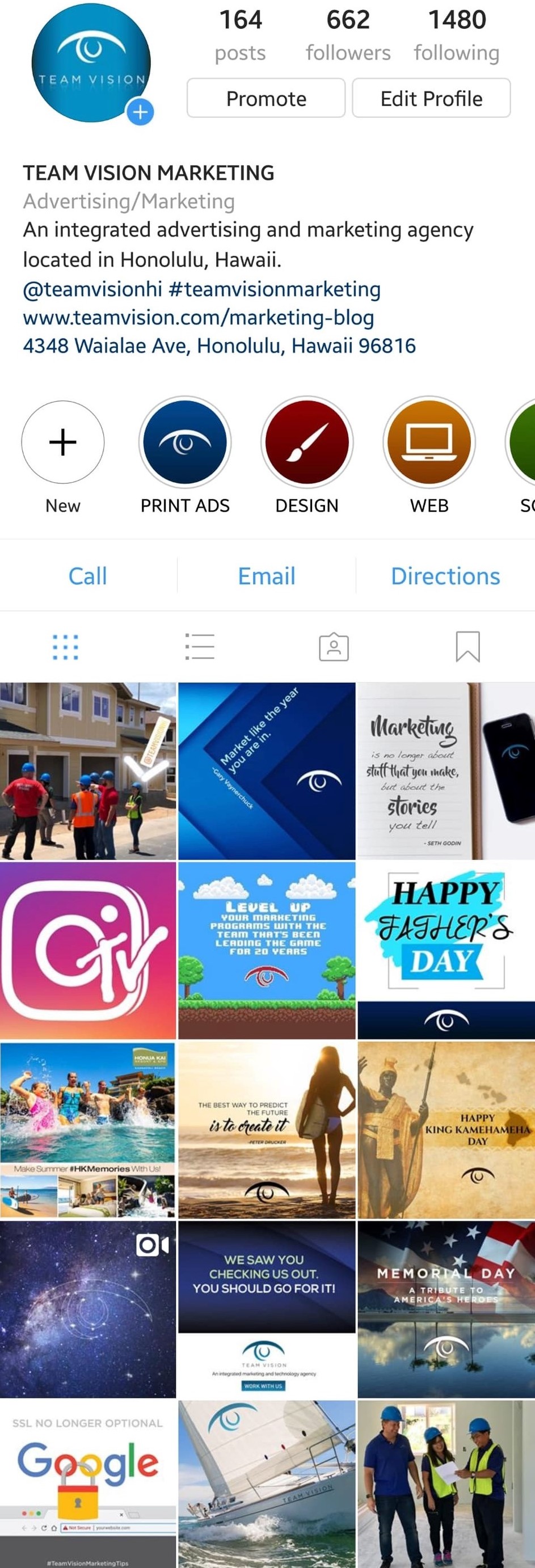View the WEB highlight
Screen dimensions: 535x1568
[429, 442]
